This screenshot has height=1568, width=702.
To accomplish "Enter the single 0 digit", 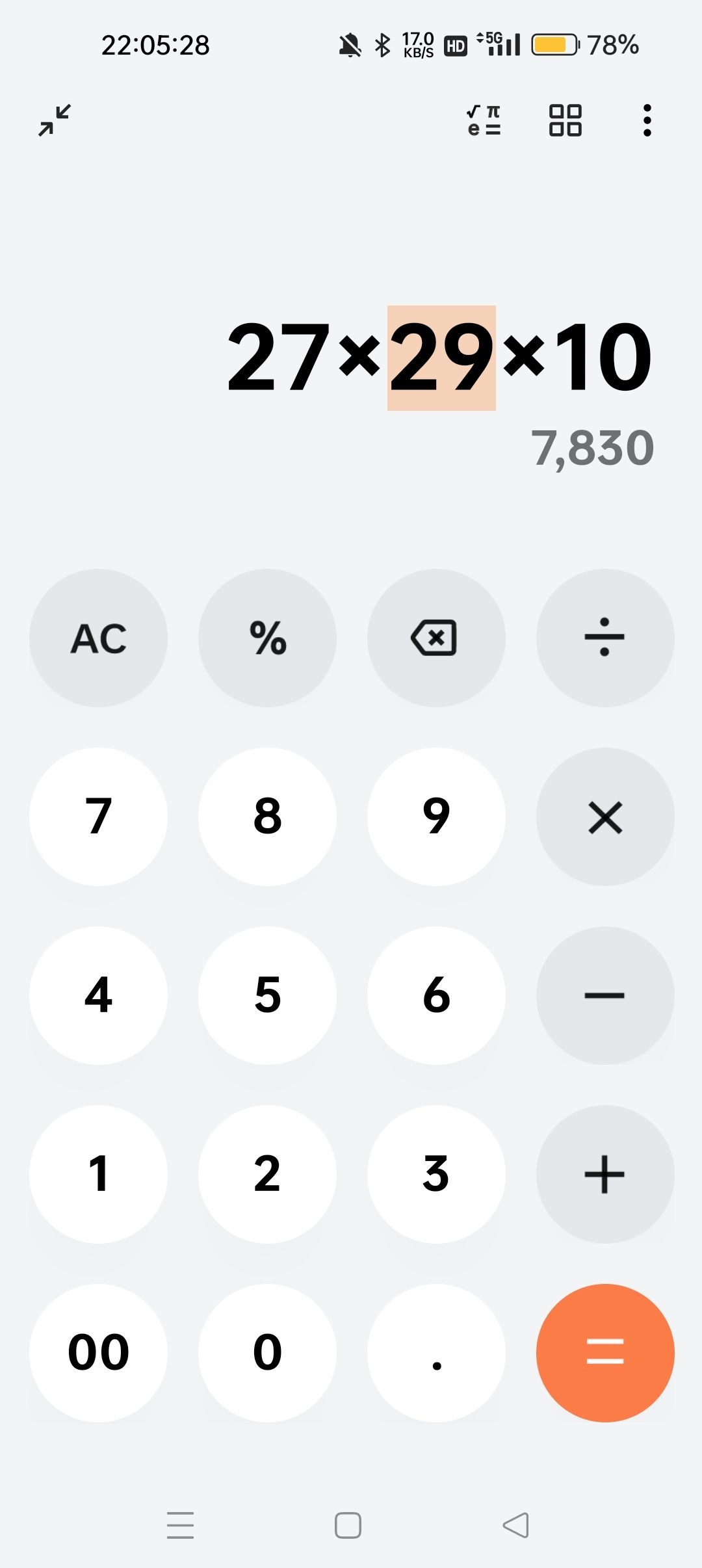I will coord(267,1353).
